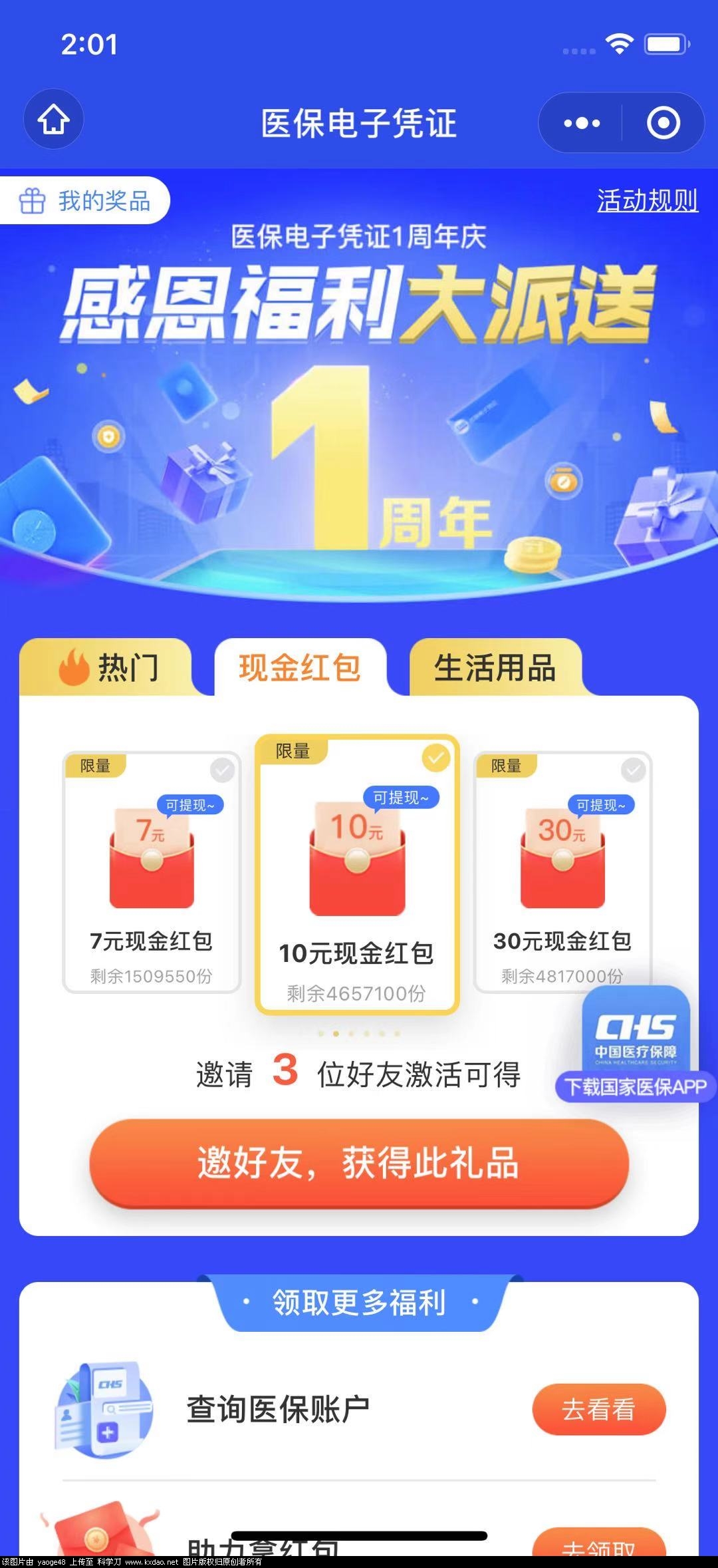This screenshot has width=718, height=1568.
Task: Open 我的奖品 (my prizes)
Action: [x=85, y=201]
